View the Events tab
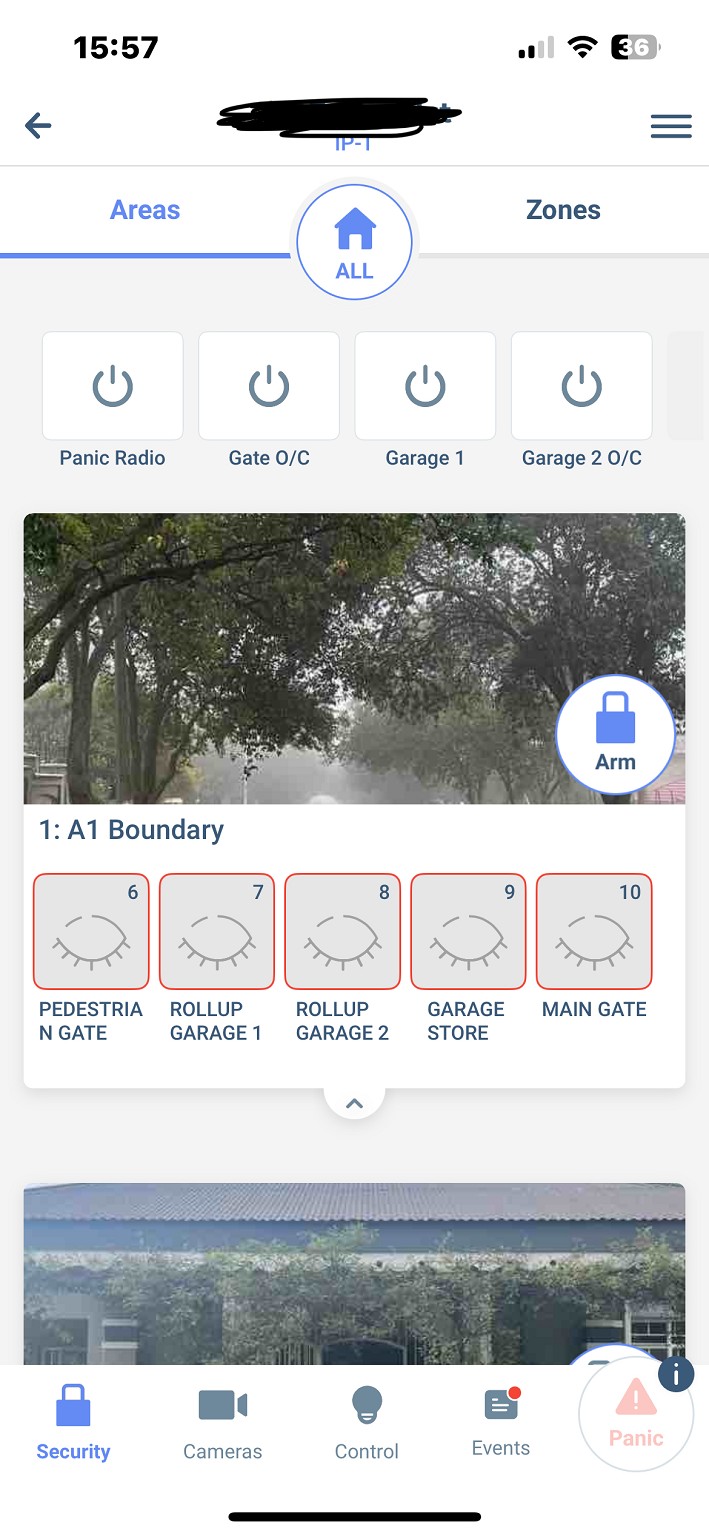 [x=500, y=1421]
